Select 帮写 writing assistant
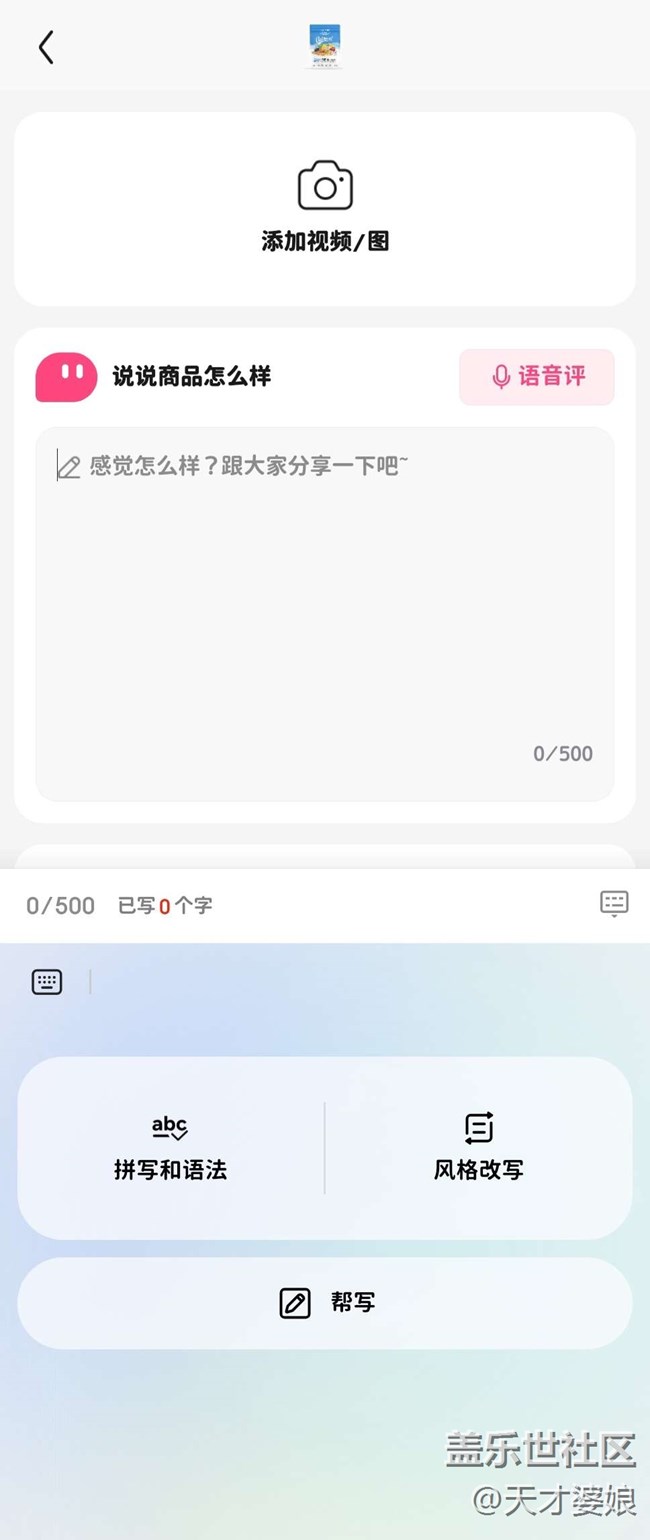The height and width of the screenshot is (1540, 650). pos(325,1303)
